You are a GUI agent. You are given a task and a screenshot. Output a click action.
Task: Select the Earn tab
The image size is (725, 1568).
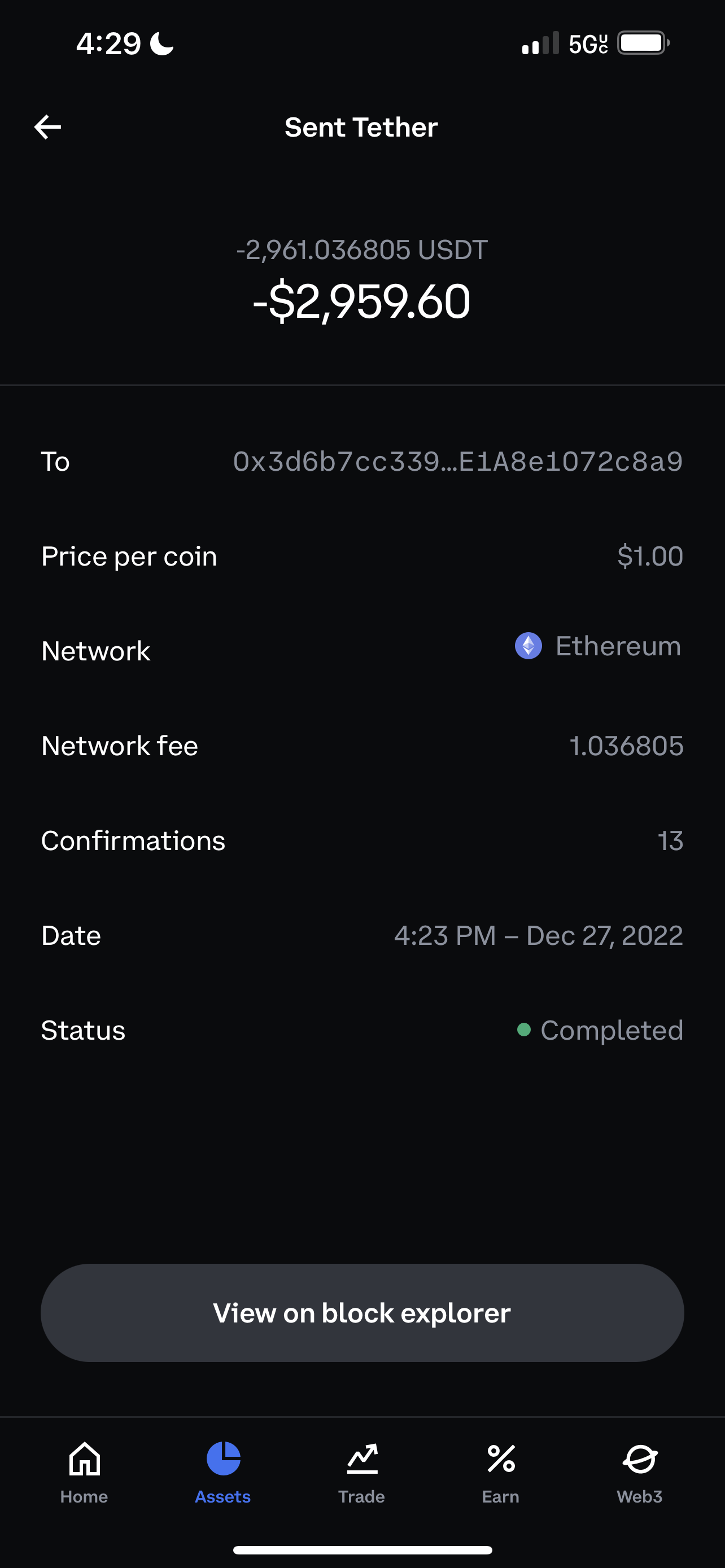pos(501,1473)
